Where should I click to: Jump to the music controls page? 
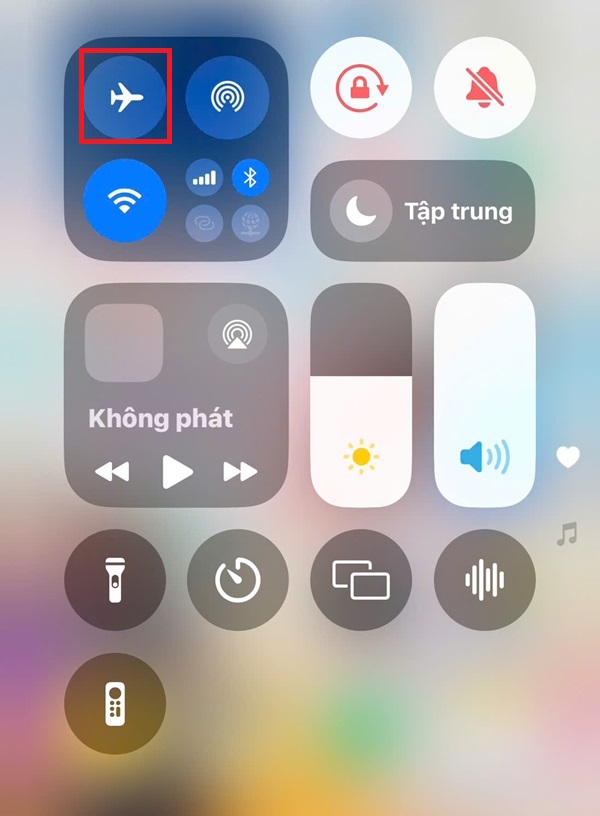[567, 535]
